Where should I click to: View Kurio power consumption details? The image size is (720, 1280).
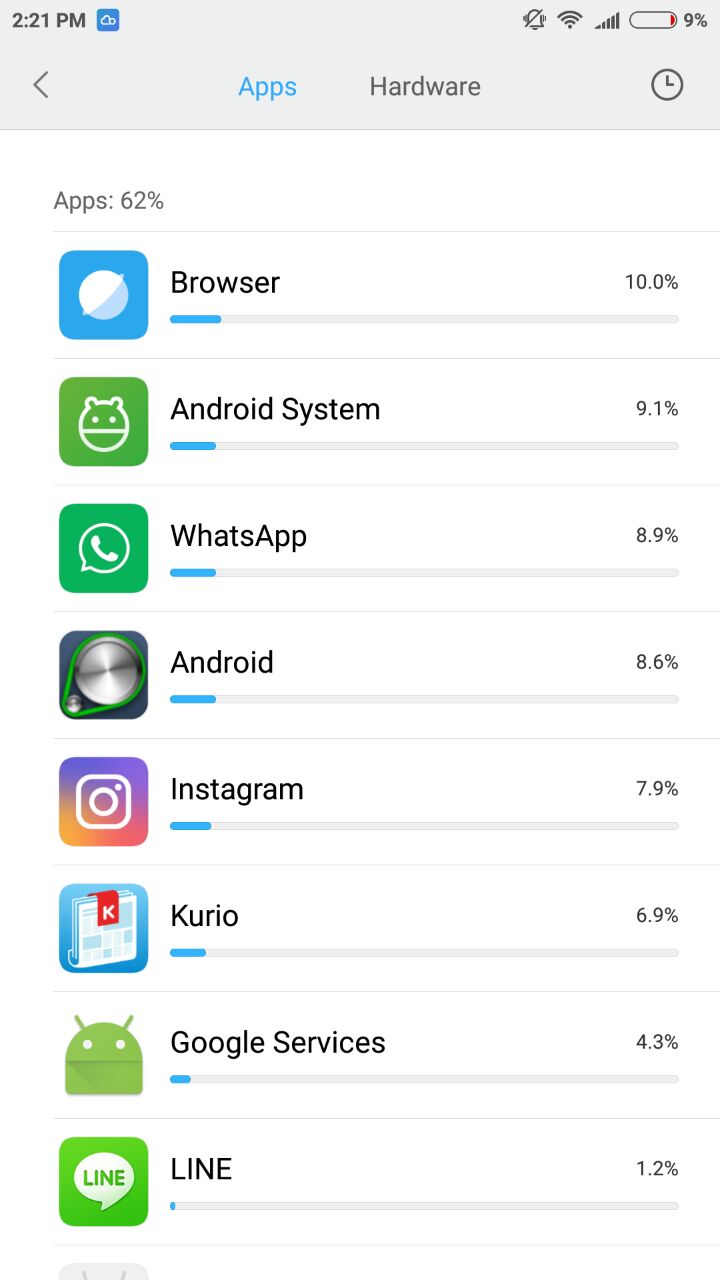[x=386, y=928]
